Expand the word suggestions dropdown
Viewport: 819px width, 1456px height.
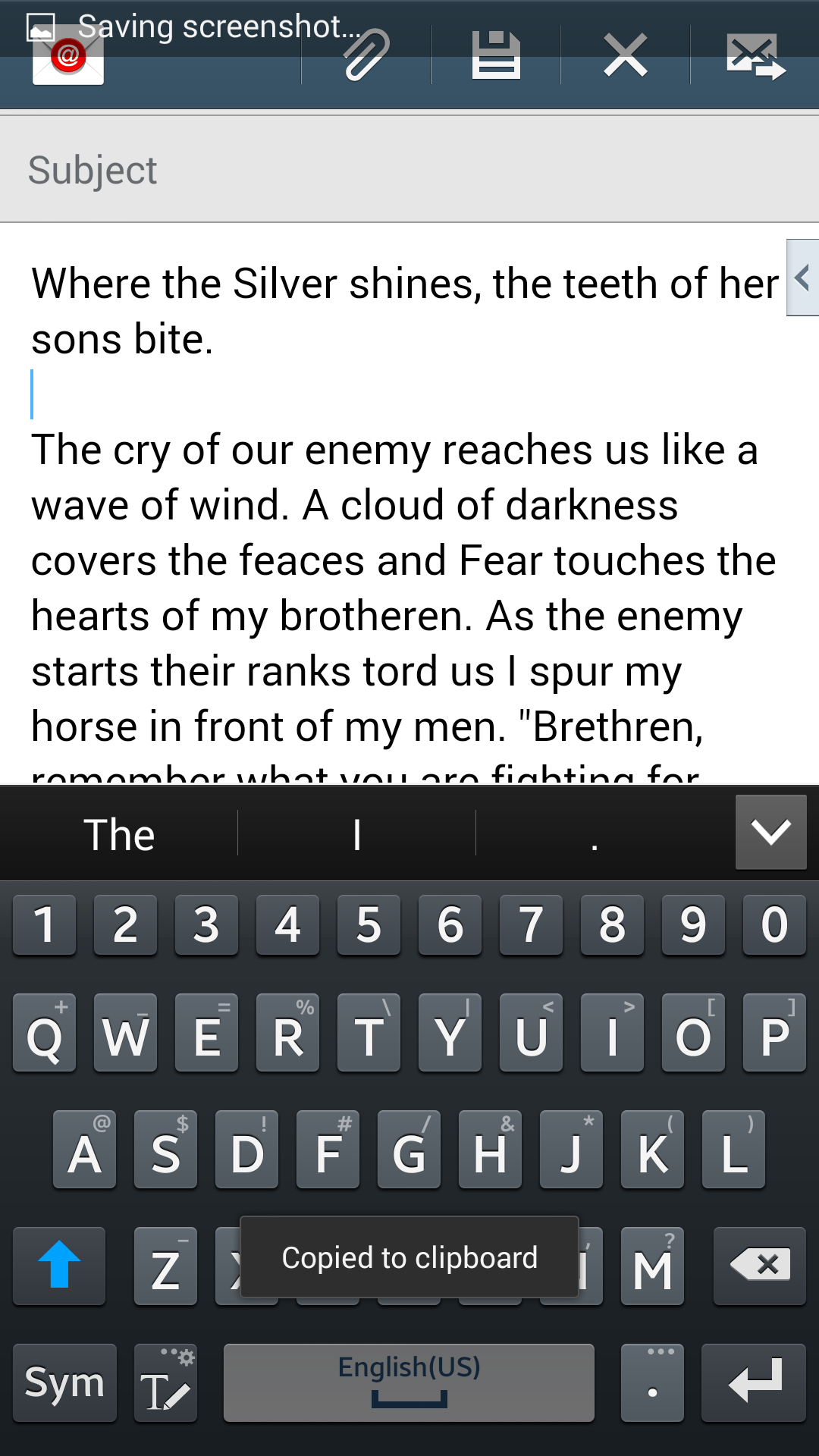click(x=770, y=833)
